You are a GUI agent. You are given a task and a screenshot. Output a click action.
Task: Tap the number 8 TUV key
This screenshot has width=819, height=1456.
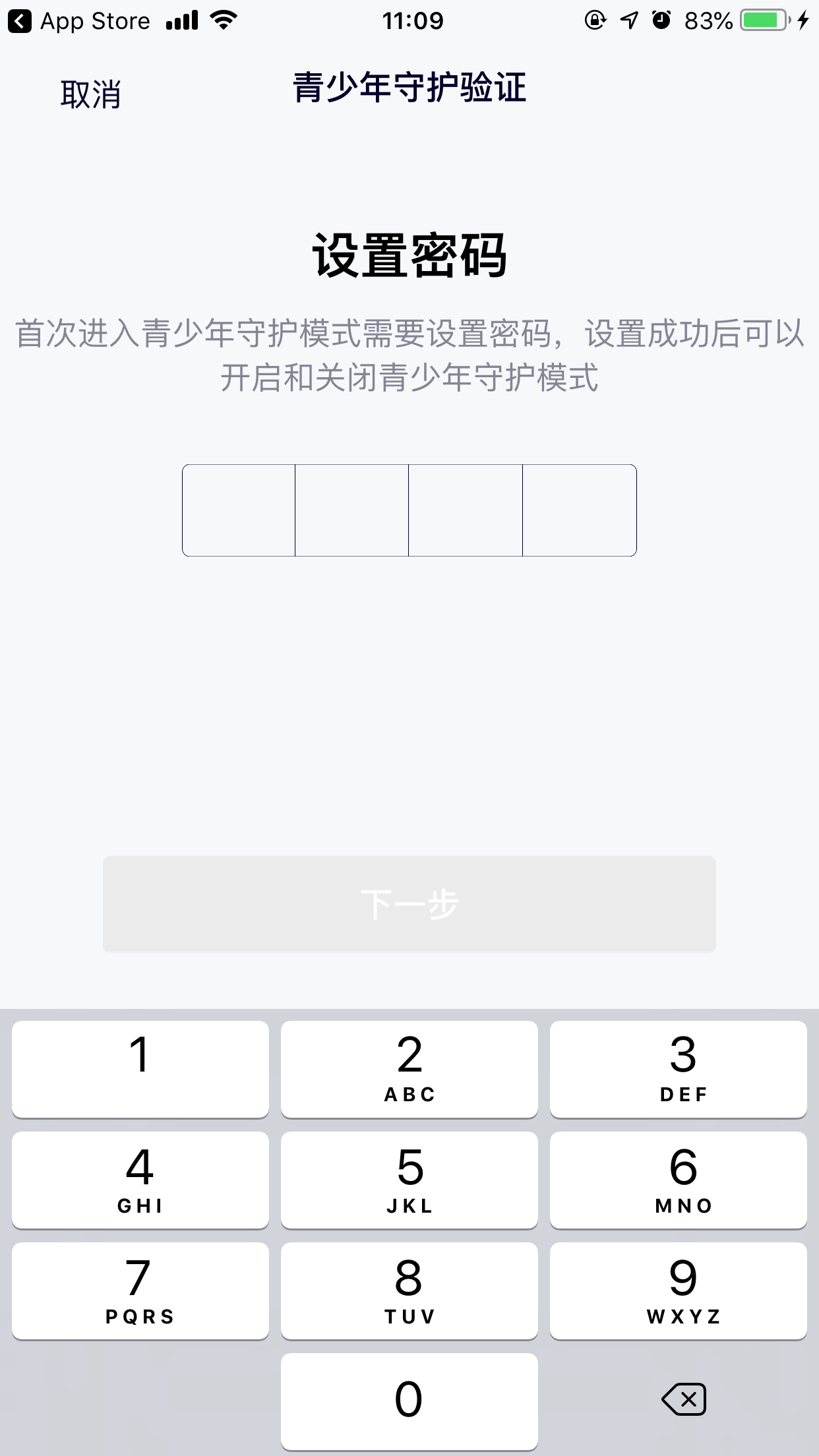pyautogui.click(x=409, y=1291)
